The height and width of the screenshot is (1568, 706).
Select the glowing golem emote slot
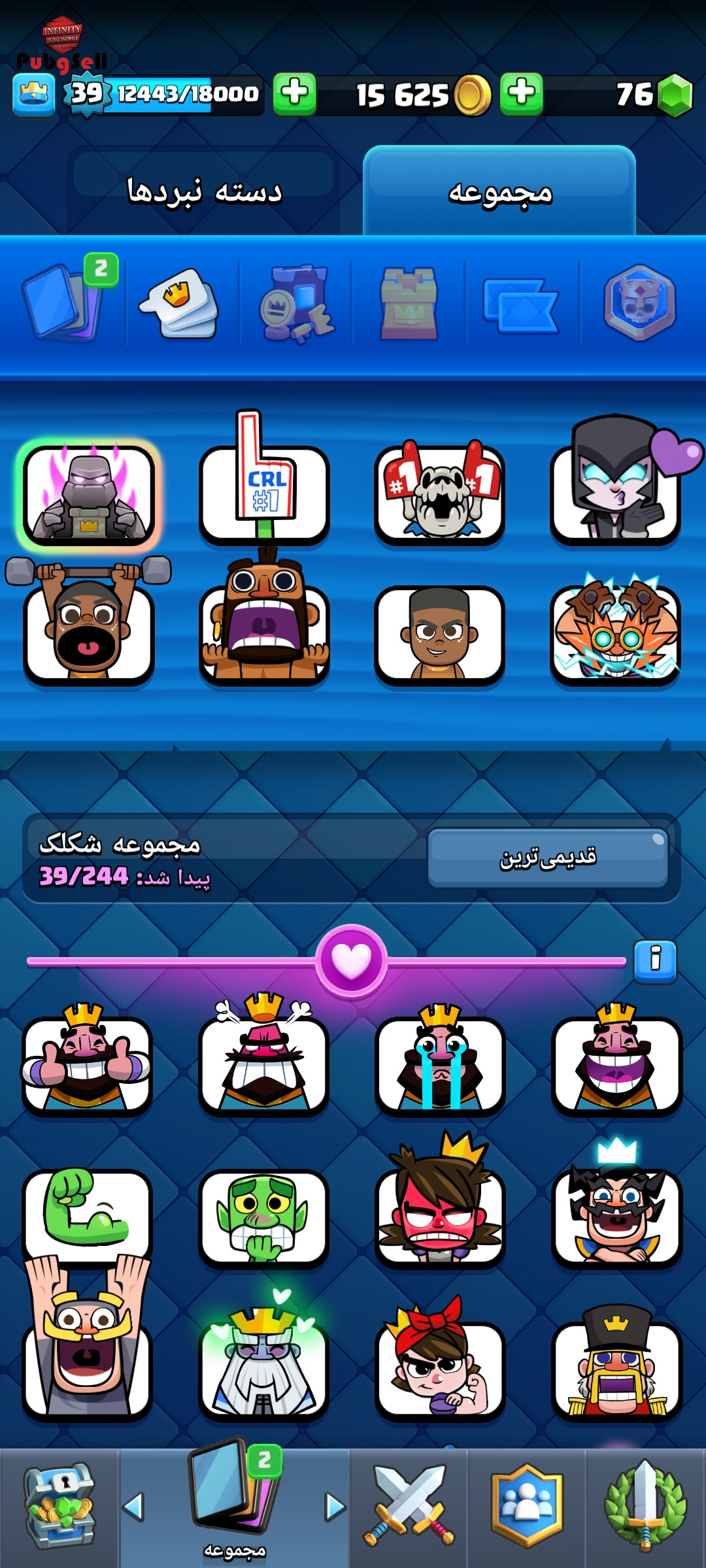coord(89,495)
